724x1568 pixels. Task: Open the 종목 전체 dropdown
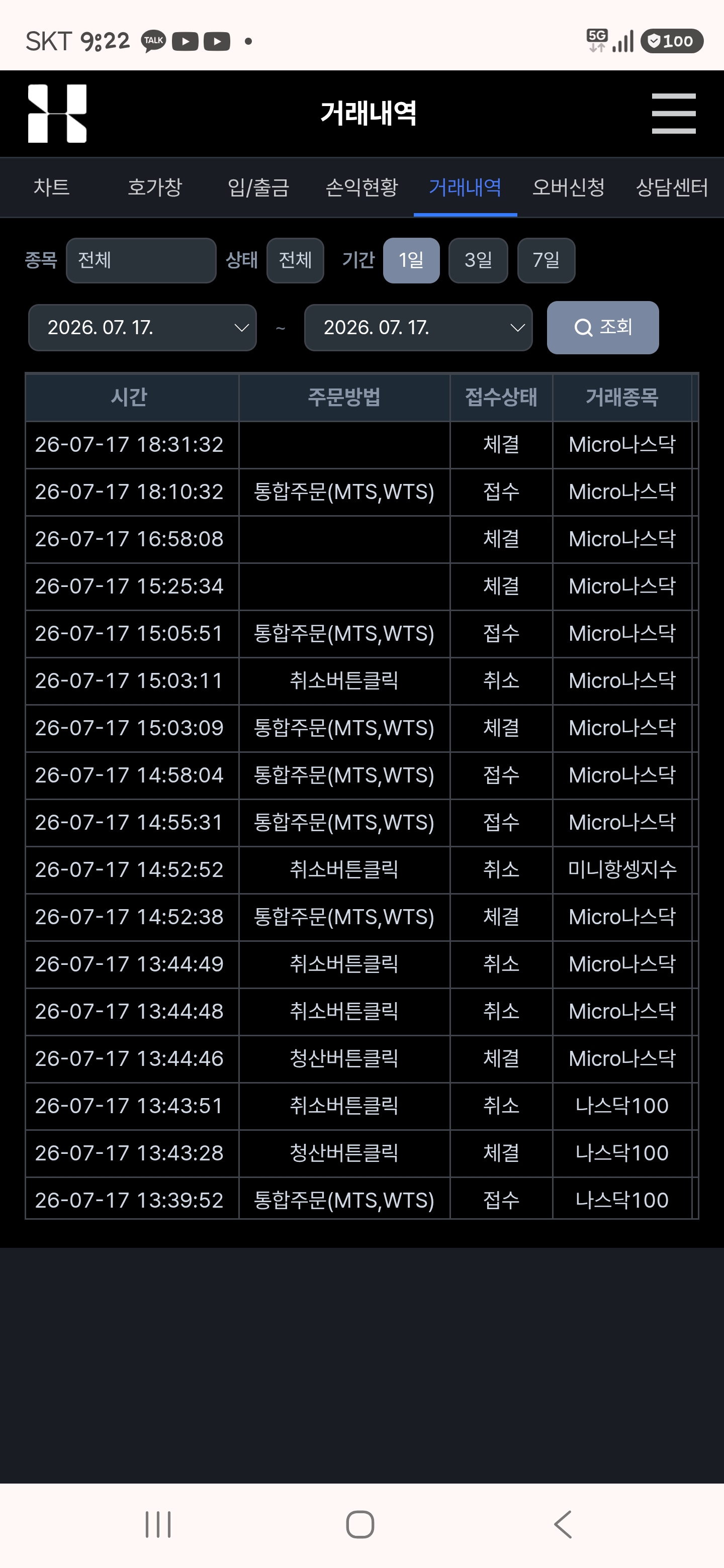(141, 260)
